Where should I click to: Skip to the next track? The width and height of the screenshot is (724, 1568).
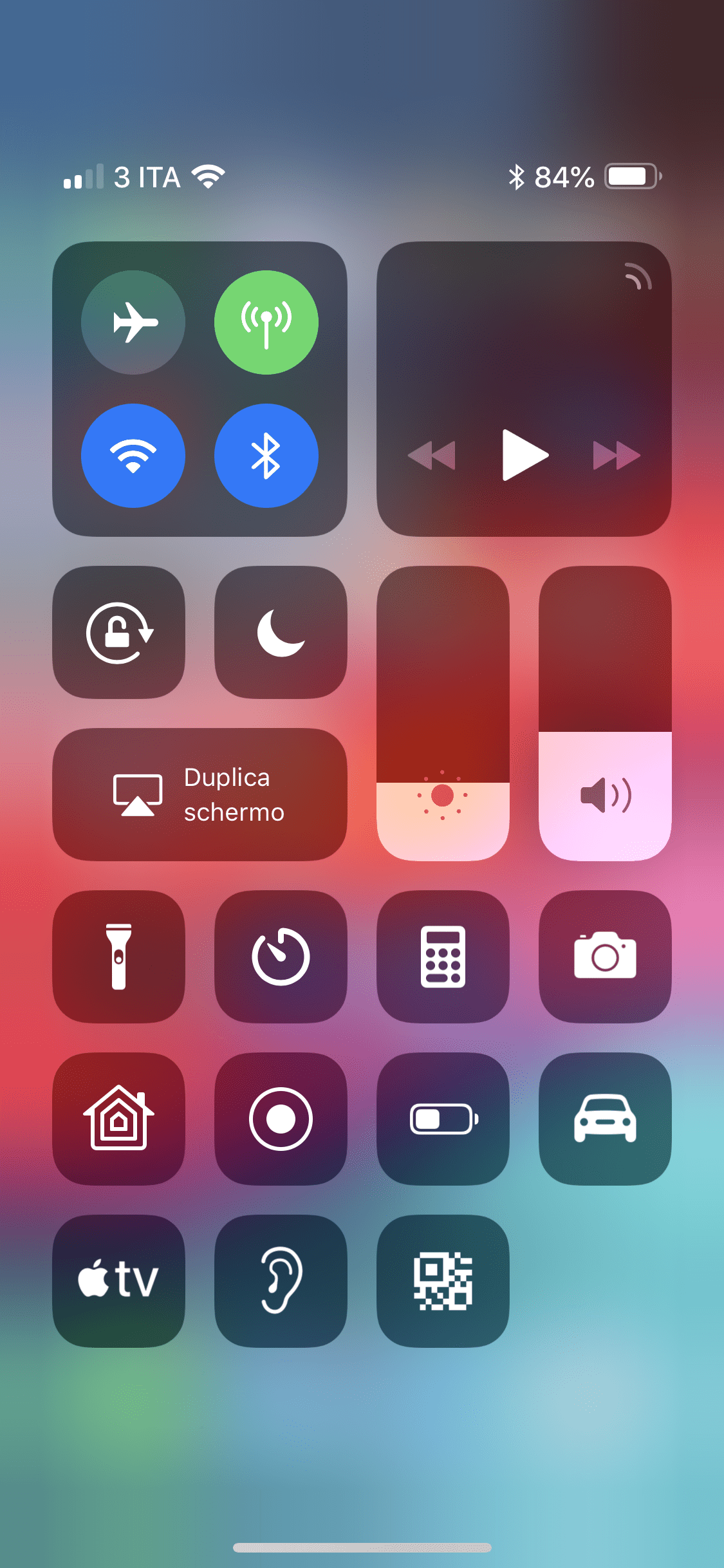pos(617,456)
